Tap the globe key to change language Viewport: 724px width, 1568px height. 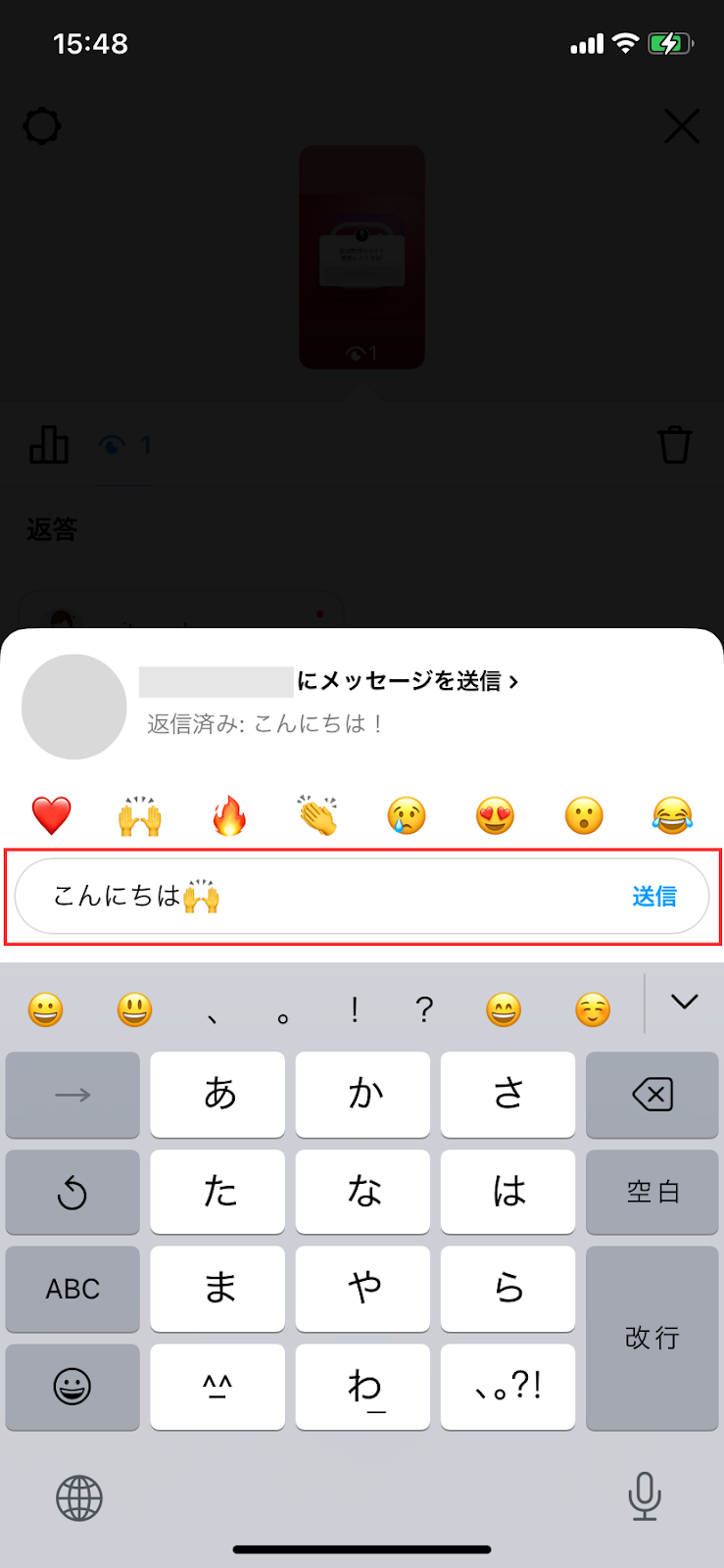coord(79,1498)
